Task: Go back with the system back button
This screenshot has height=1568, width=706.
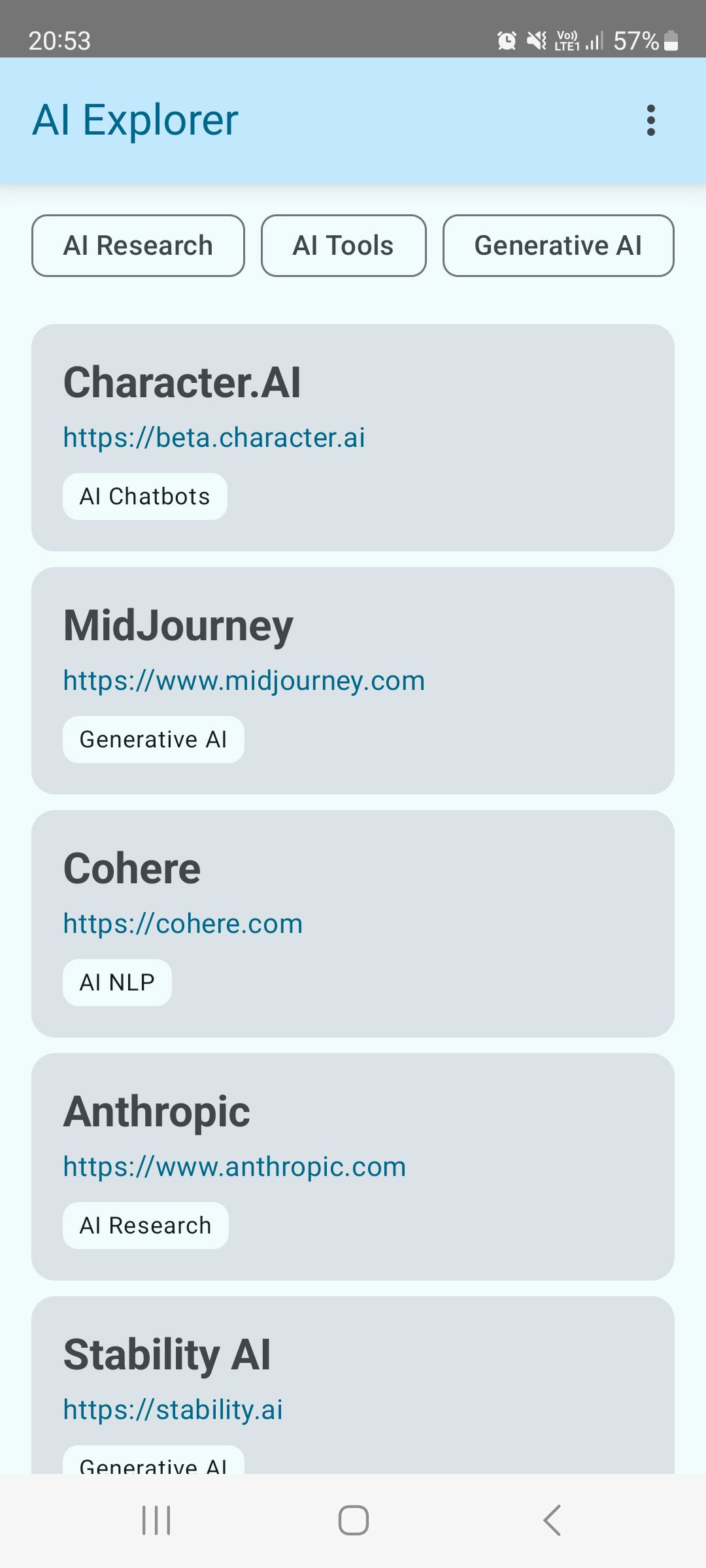Action: point(552,1520)
